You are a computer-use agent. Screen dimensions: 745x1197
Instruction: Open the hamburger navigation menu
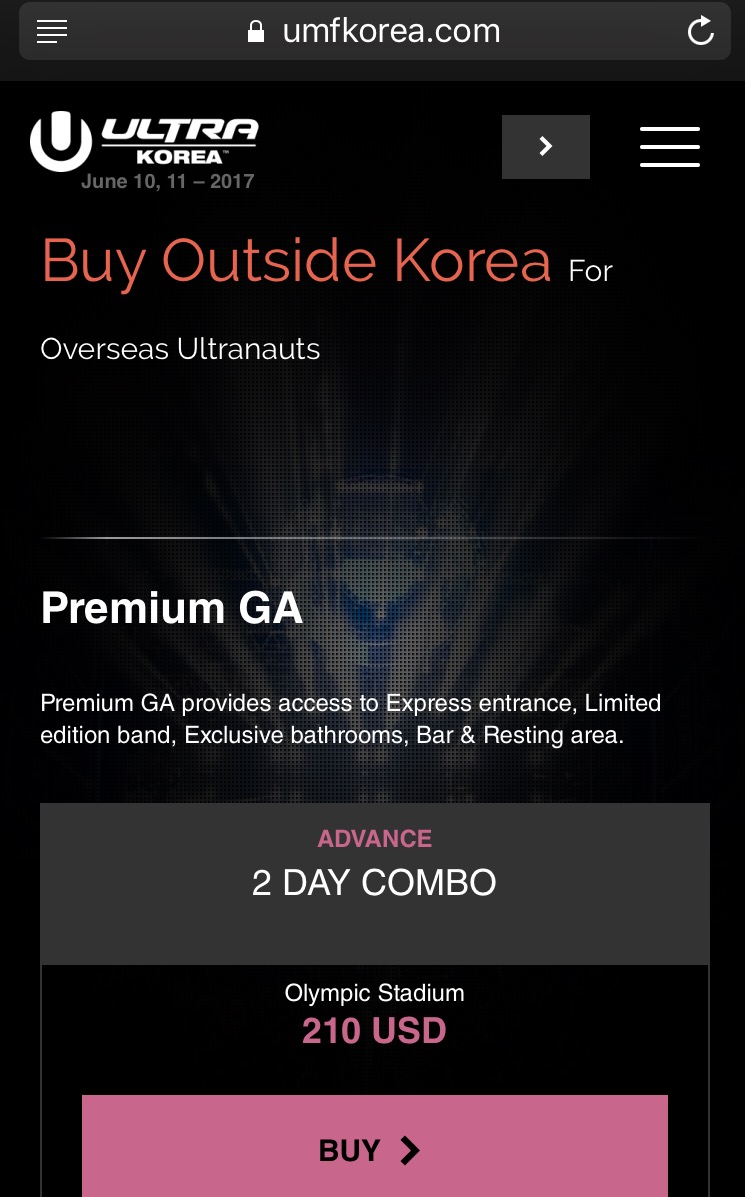[x=669, y=146]
